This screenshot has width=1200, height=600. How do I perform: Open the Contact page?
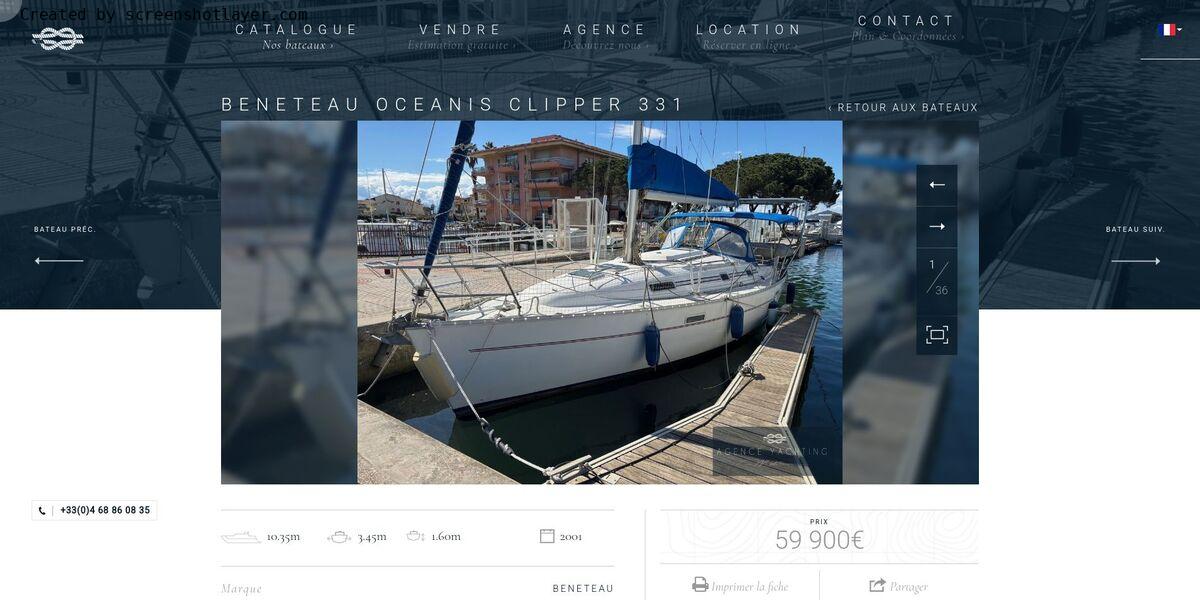906,27
